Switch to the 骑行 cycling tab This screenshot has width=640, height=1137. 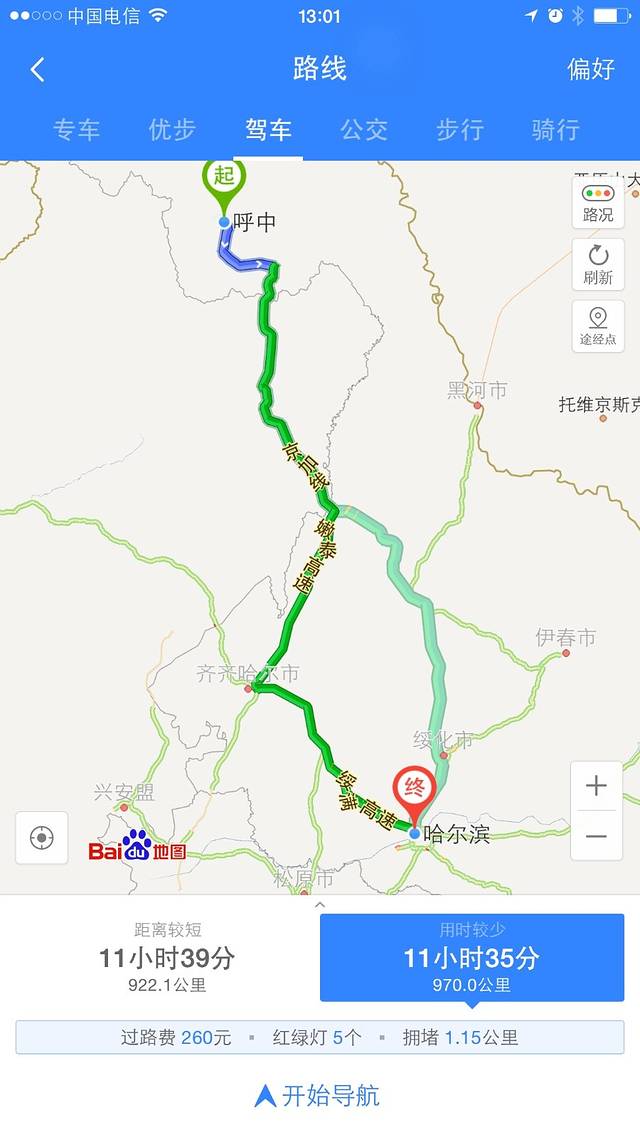click(556, 130)
